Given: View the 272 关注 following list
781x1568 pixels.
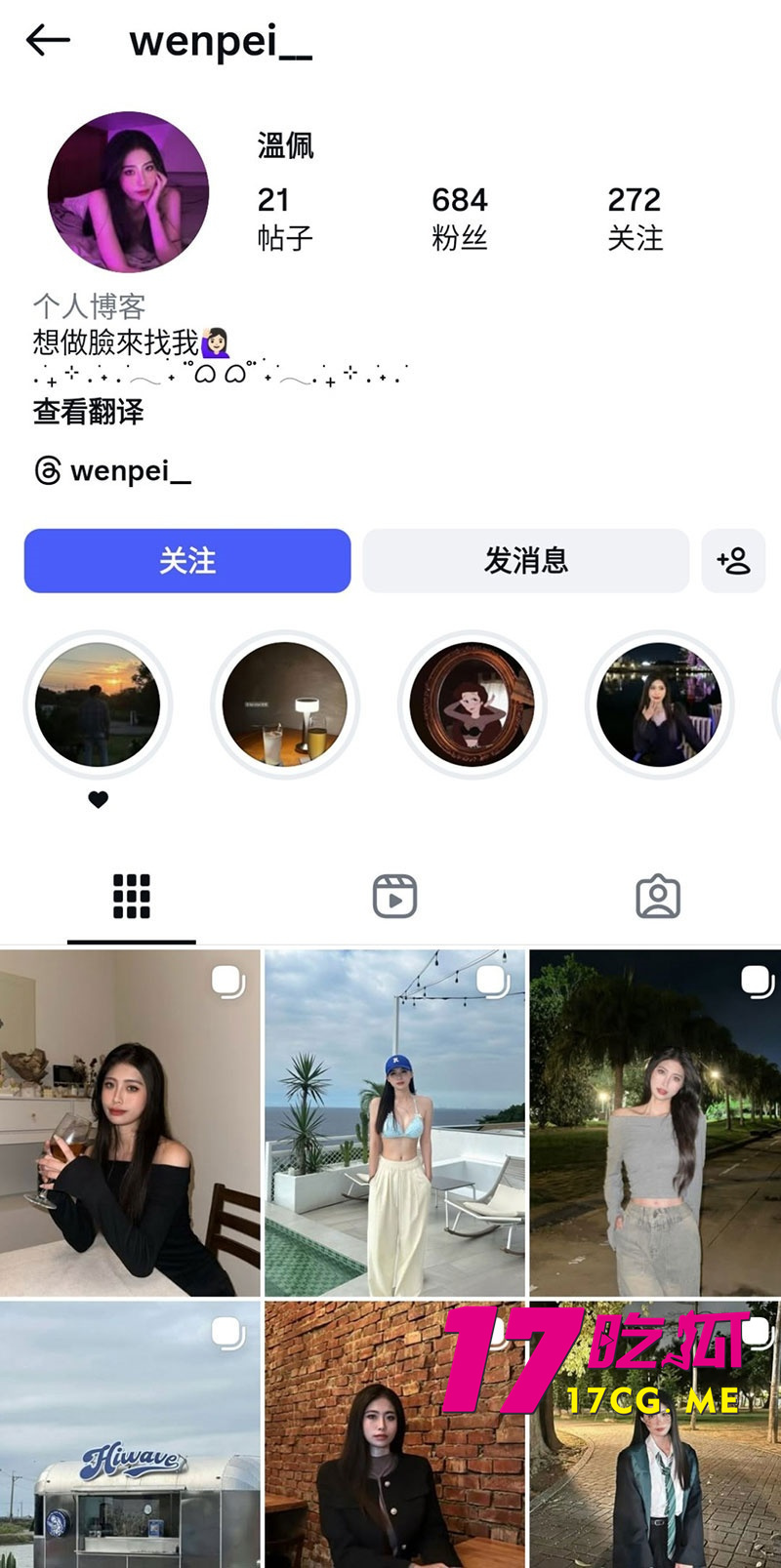Looking at the screenshot, I should point(635,217).
